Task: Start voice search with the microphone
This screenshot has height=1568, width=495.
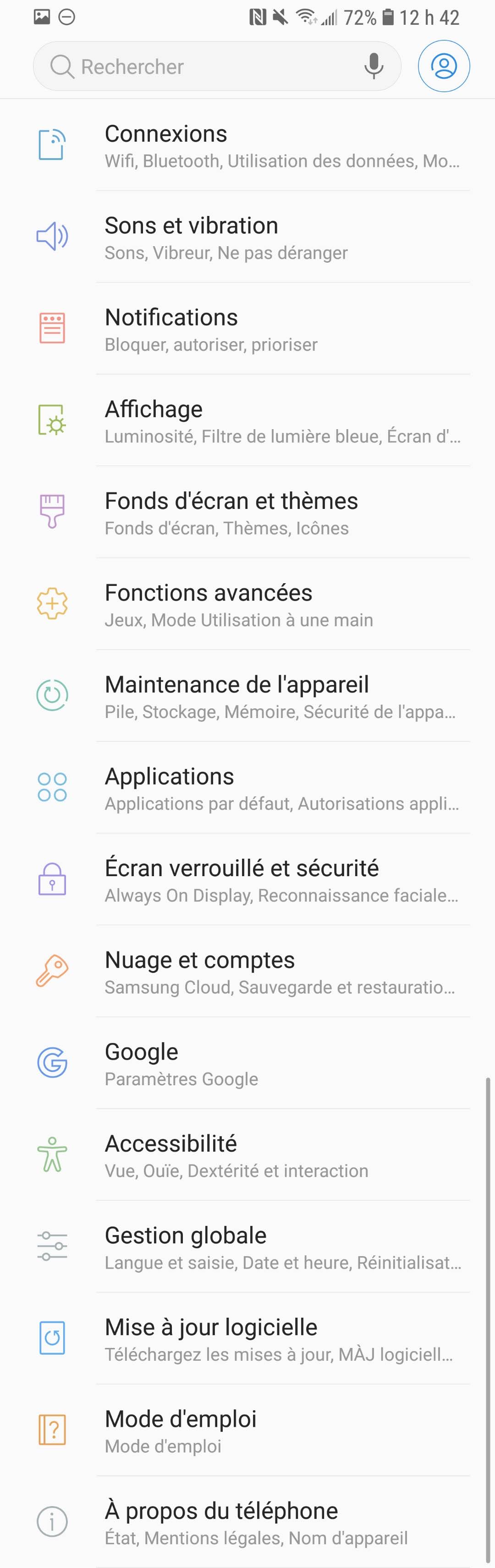Action: [x=373, y=66]
